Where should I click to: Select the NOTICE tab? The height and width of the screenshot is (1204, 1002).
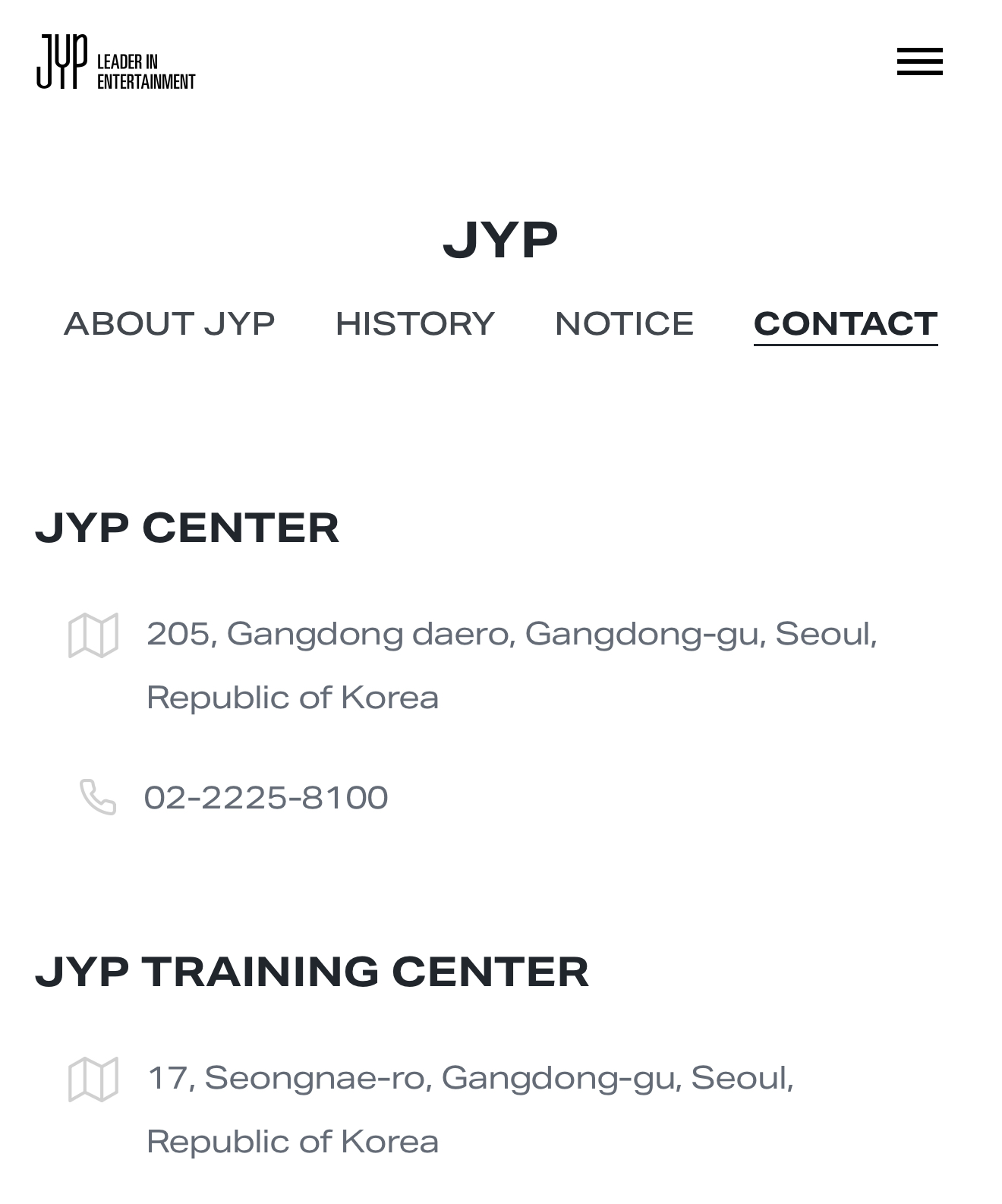[x=624, y=324]
